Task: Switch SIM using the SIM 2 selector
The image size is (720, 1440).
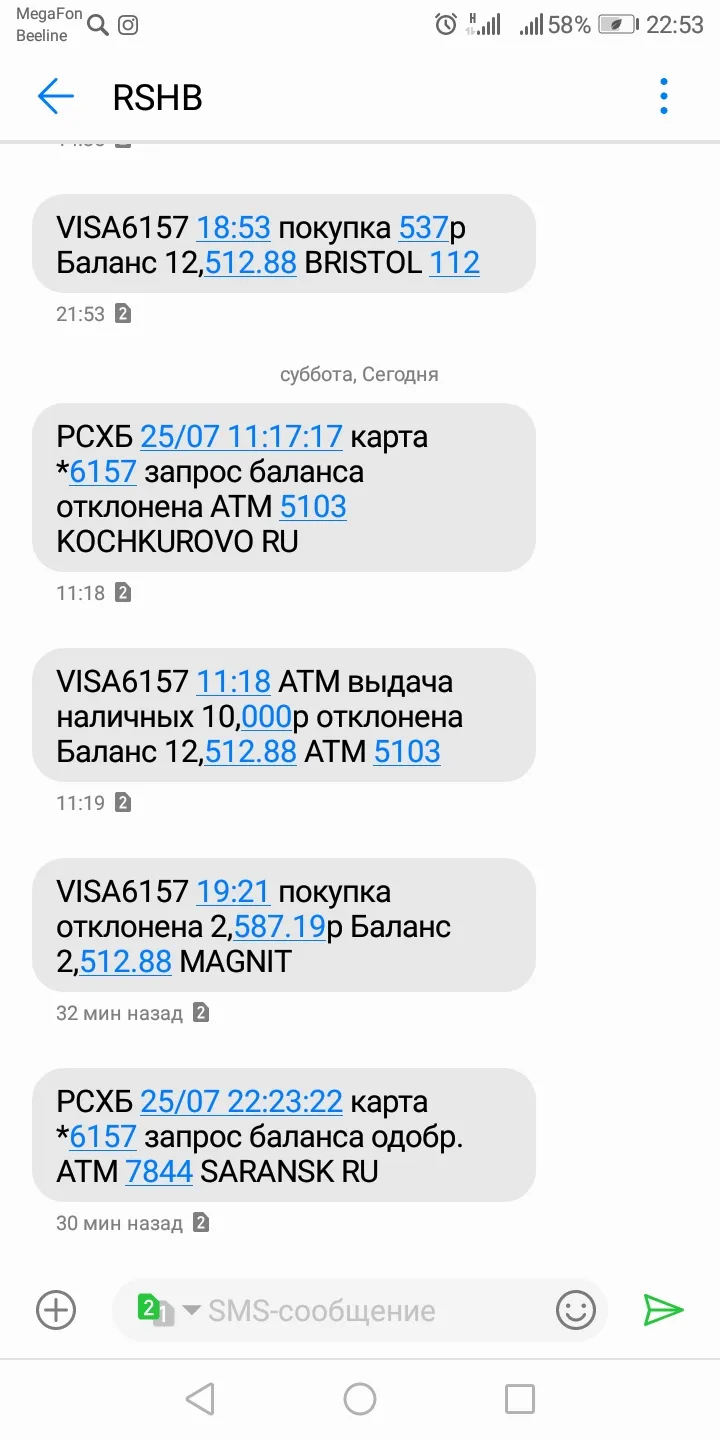Action: pos(168,1310)
